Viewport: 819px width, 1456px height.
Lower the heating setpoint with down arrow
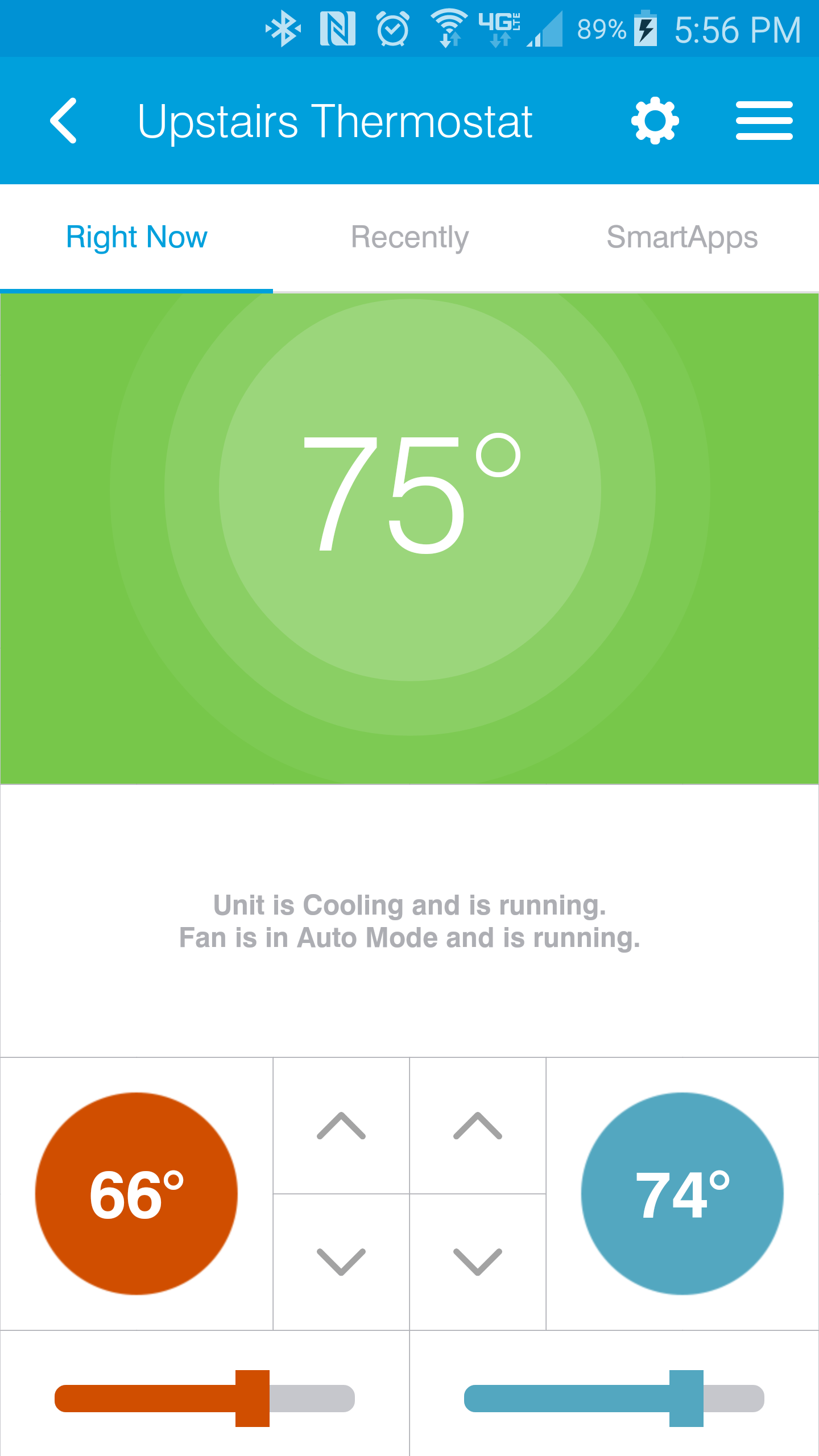pyautogui.click(x=341, y=1261)
